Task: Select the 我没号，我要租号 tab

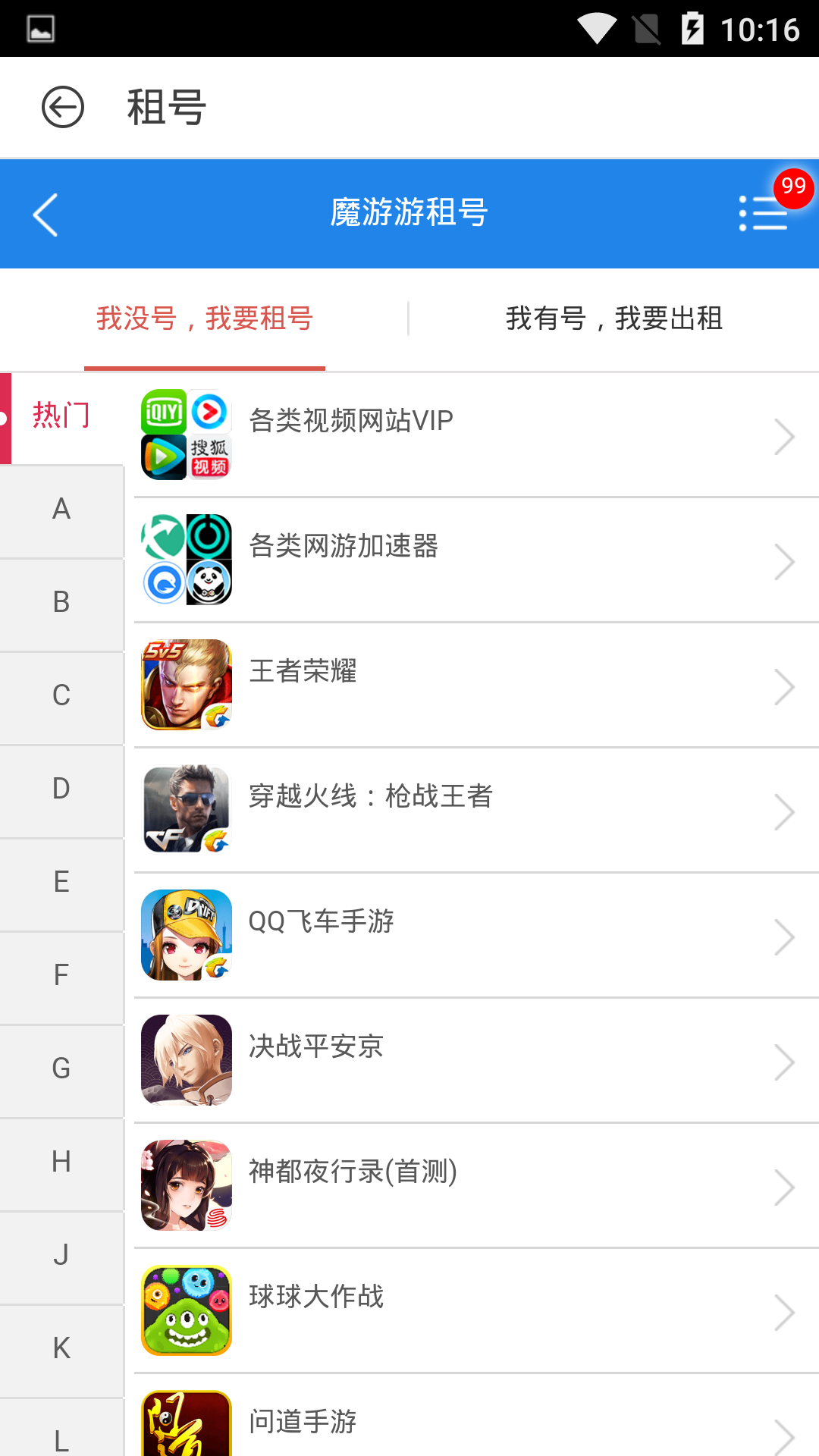Action: pos(205,318)
